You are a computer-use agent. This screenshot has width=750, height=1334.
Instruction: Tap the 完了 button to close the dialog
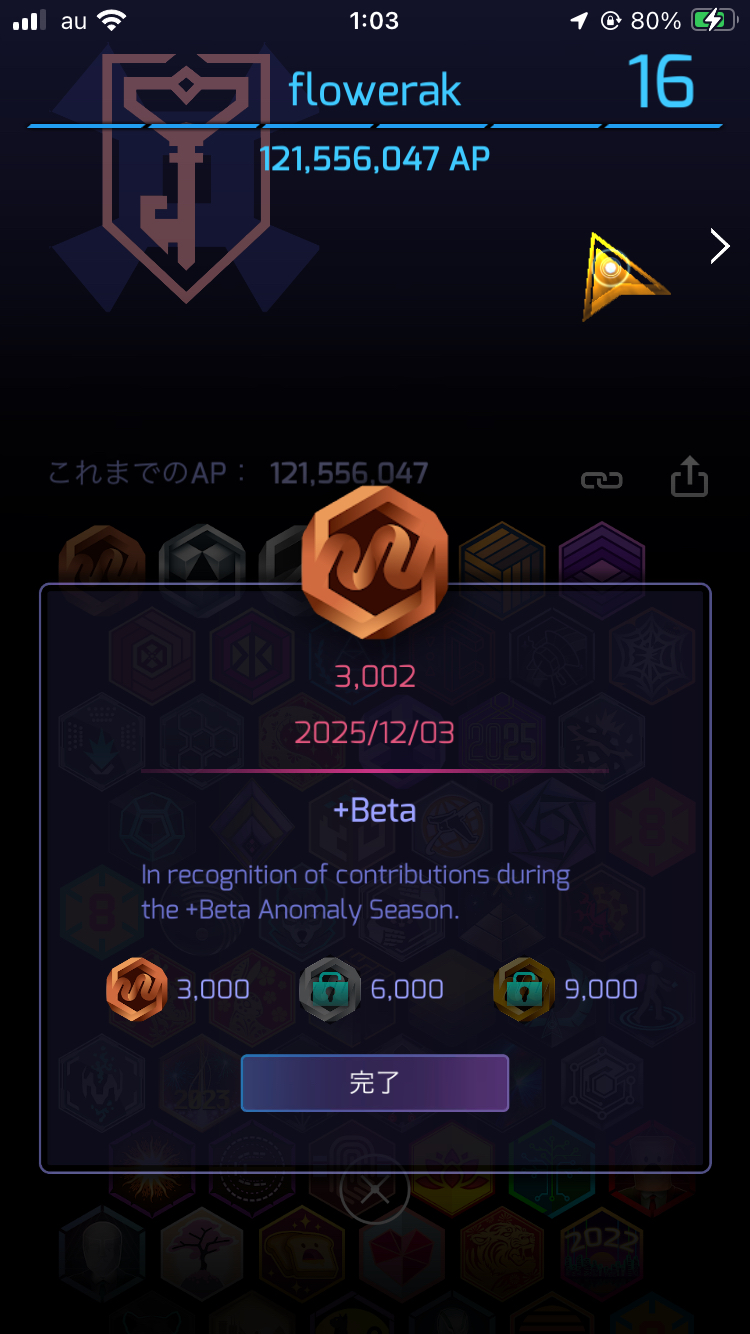(x=374, y=1083)
